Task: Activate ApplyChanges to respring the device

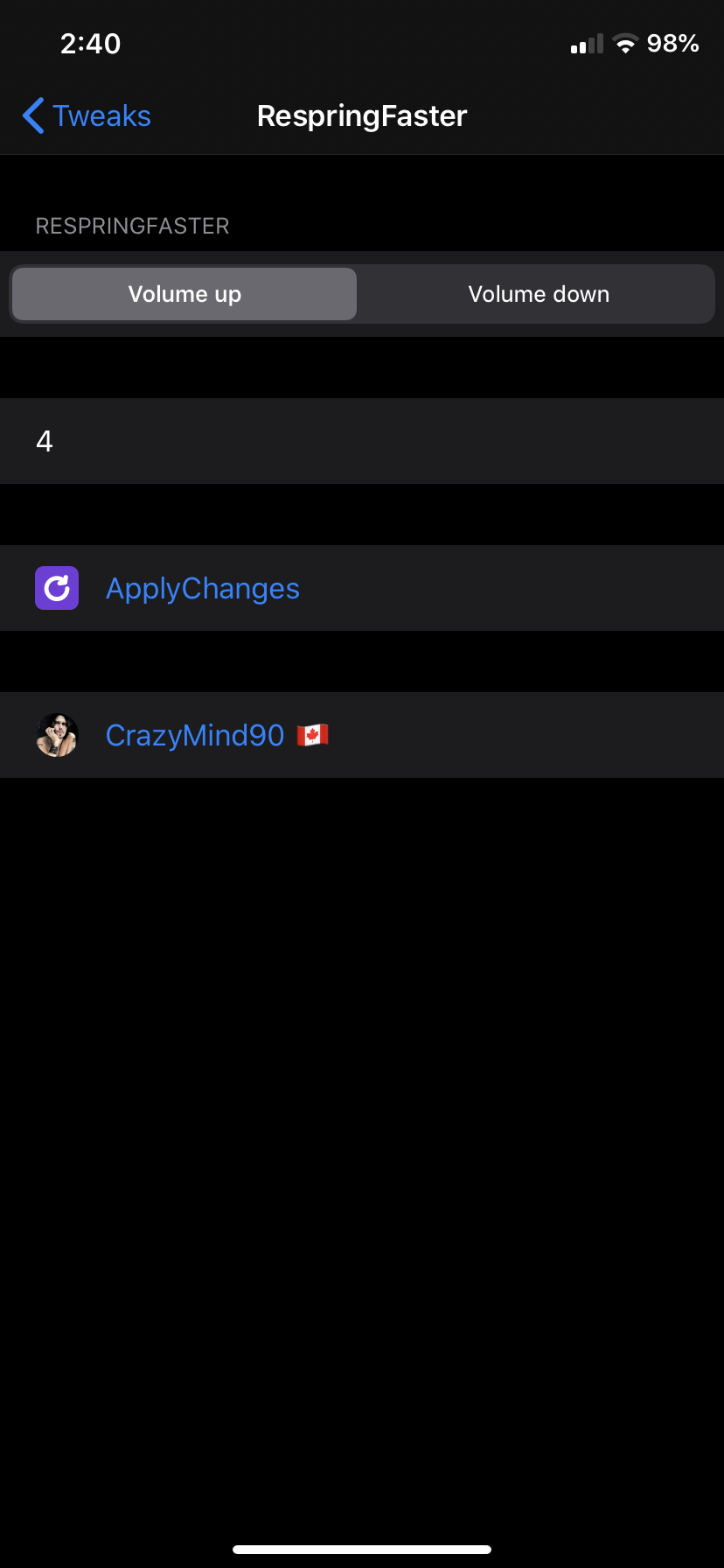Action: click(202, 588)
